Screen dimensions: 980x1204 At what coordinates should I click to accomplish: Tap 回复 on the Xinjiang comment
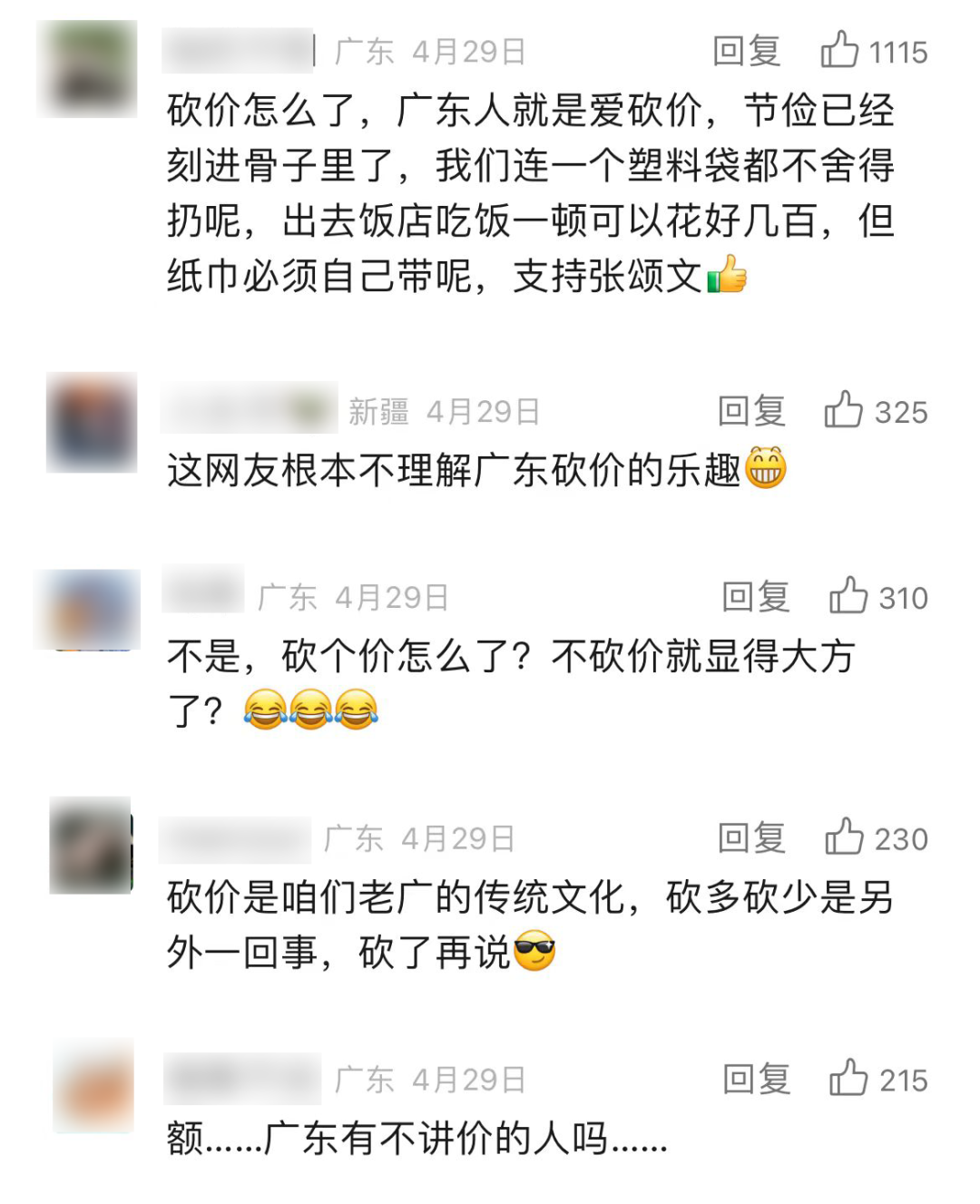click(749, 412)
